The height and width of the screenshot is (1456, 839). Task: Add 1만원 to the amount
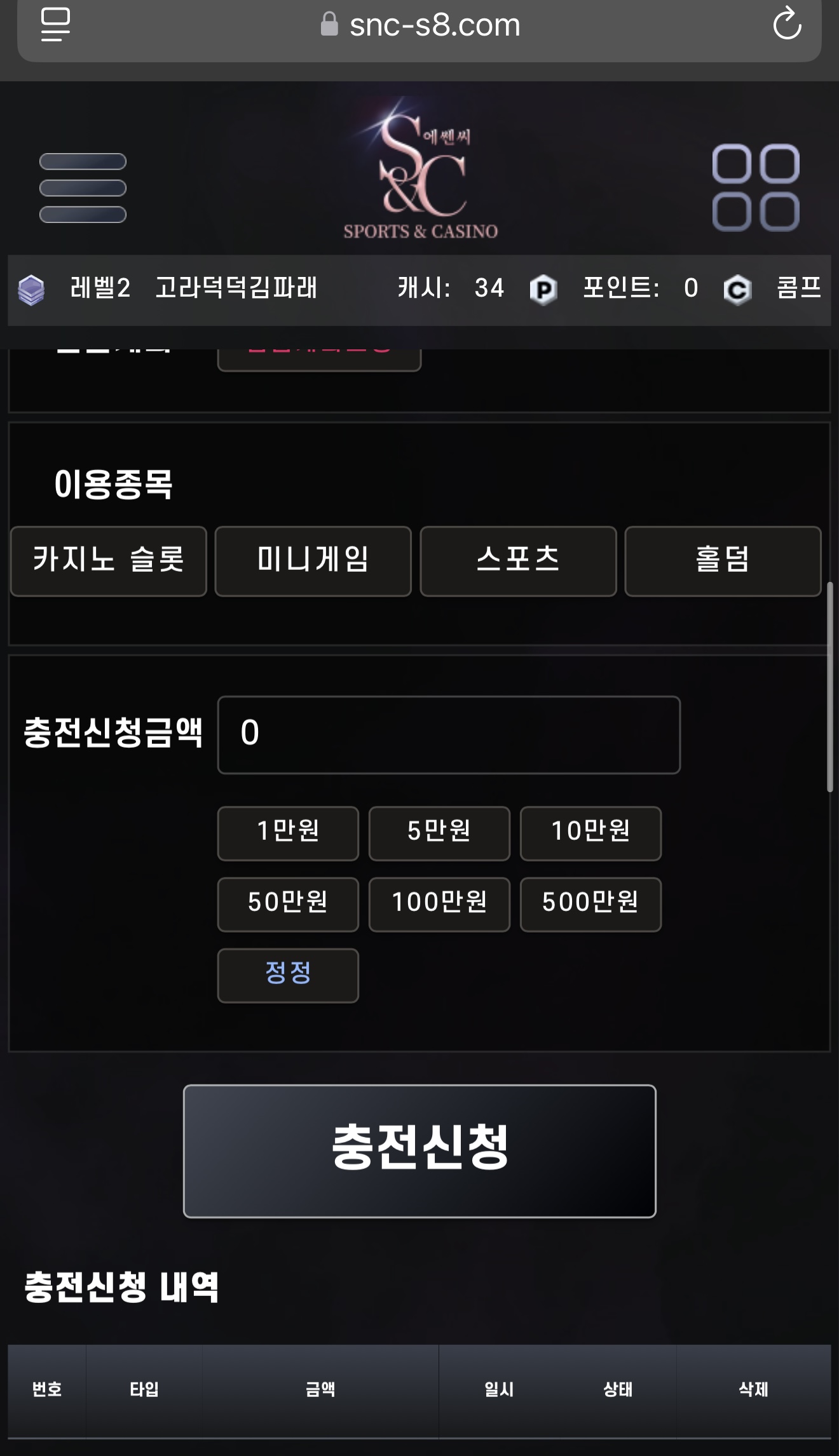pyautogui.click(x=288, y=833)
